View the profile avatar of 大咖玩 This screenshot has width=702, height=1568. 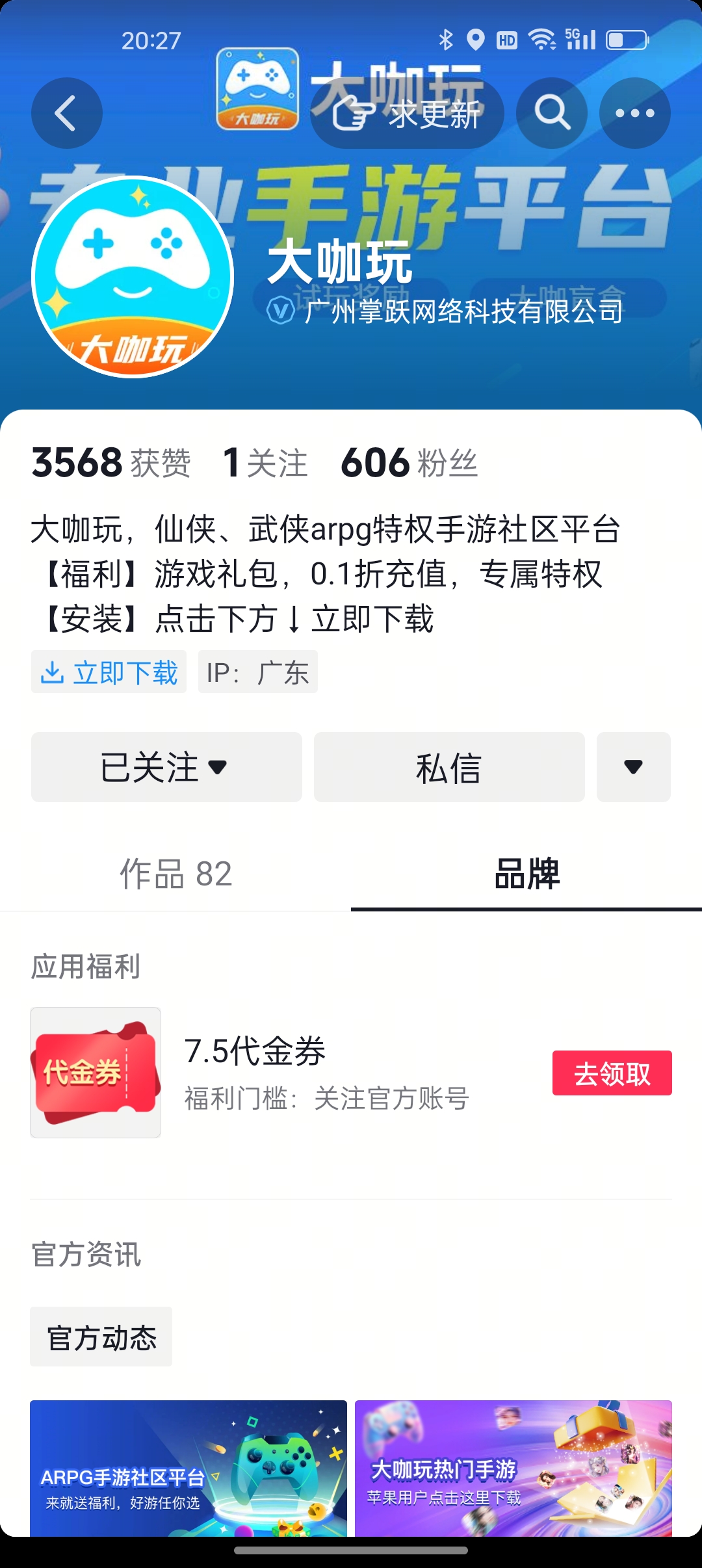[133, 277]
